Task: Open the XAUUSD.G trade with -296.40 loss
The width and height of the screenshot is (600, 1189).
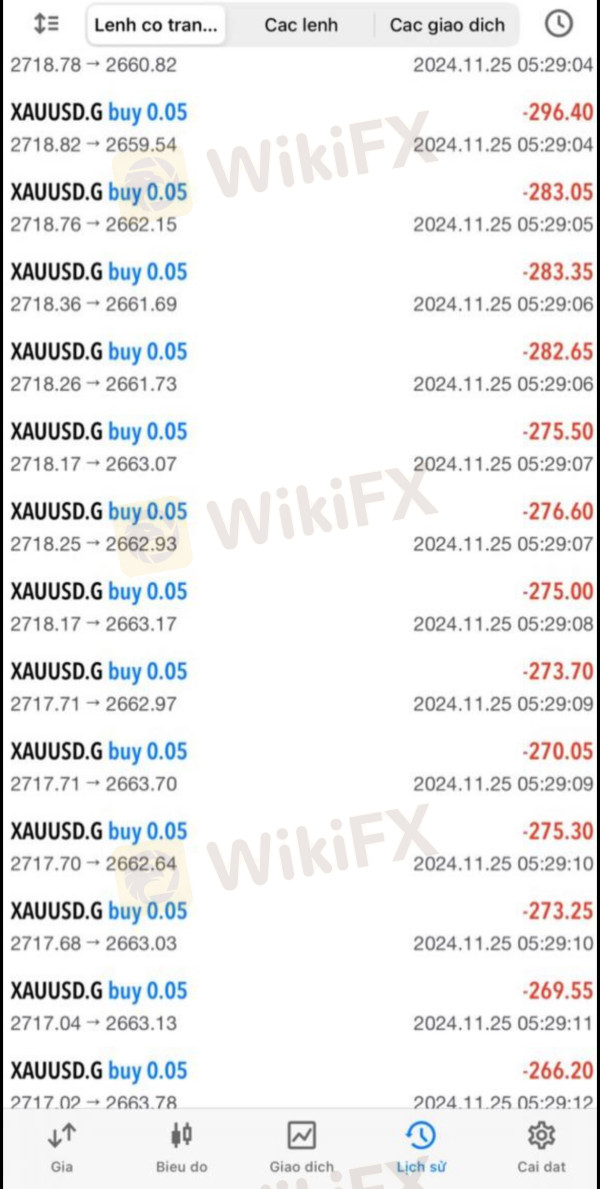Action: 301,128
